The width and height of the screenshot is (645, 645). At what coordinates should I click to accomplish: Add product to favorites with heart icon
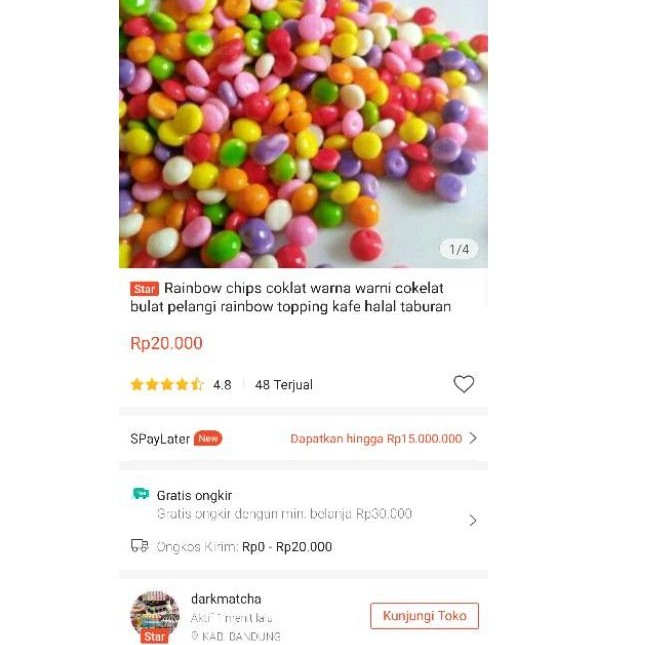[x=463, y=384]
